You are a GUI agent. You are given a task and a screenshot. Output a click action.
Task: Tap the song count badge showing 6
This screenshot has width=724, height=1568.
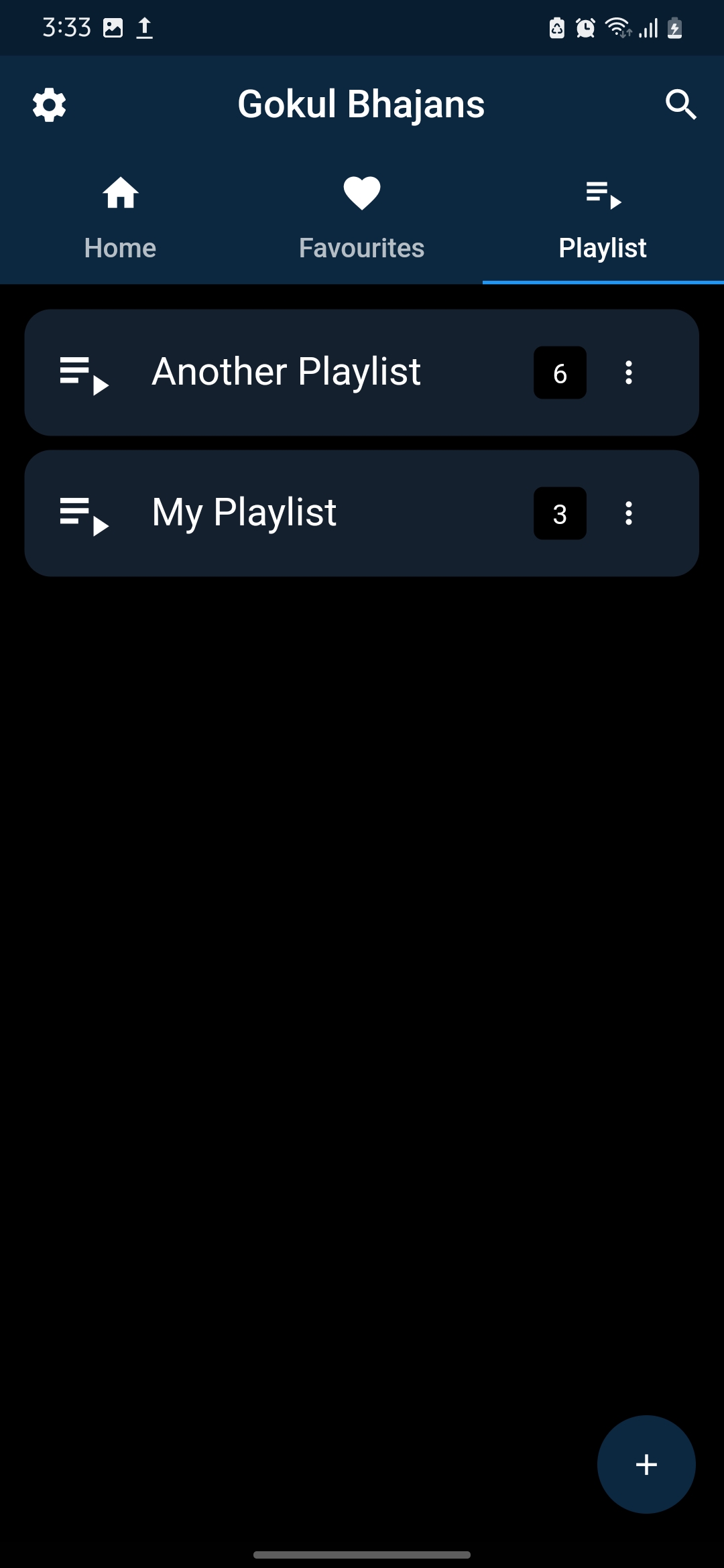[x=560, y=373]
